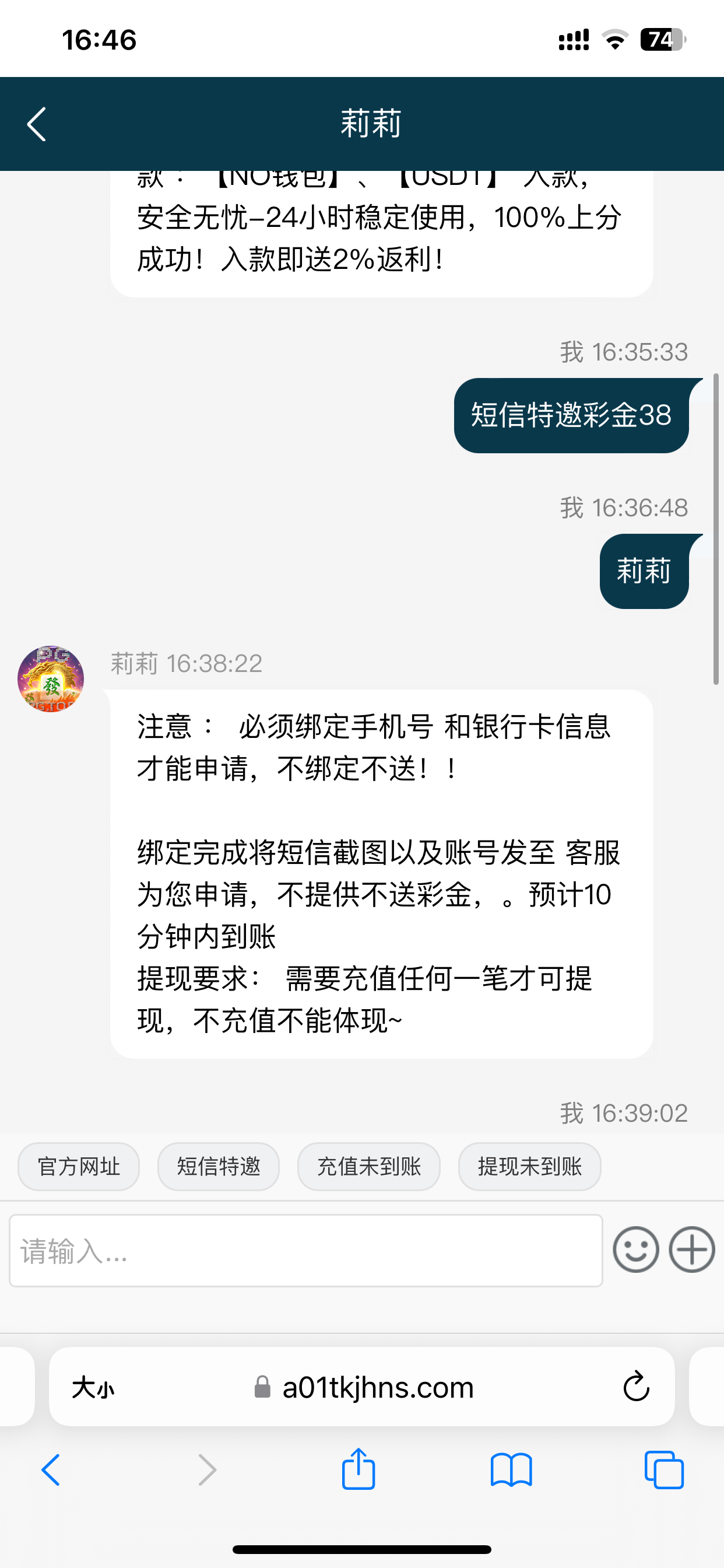Open the 大小 page settings menu

tap(93, 1388)
